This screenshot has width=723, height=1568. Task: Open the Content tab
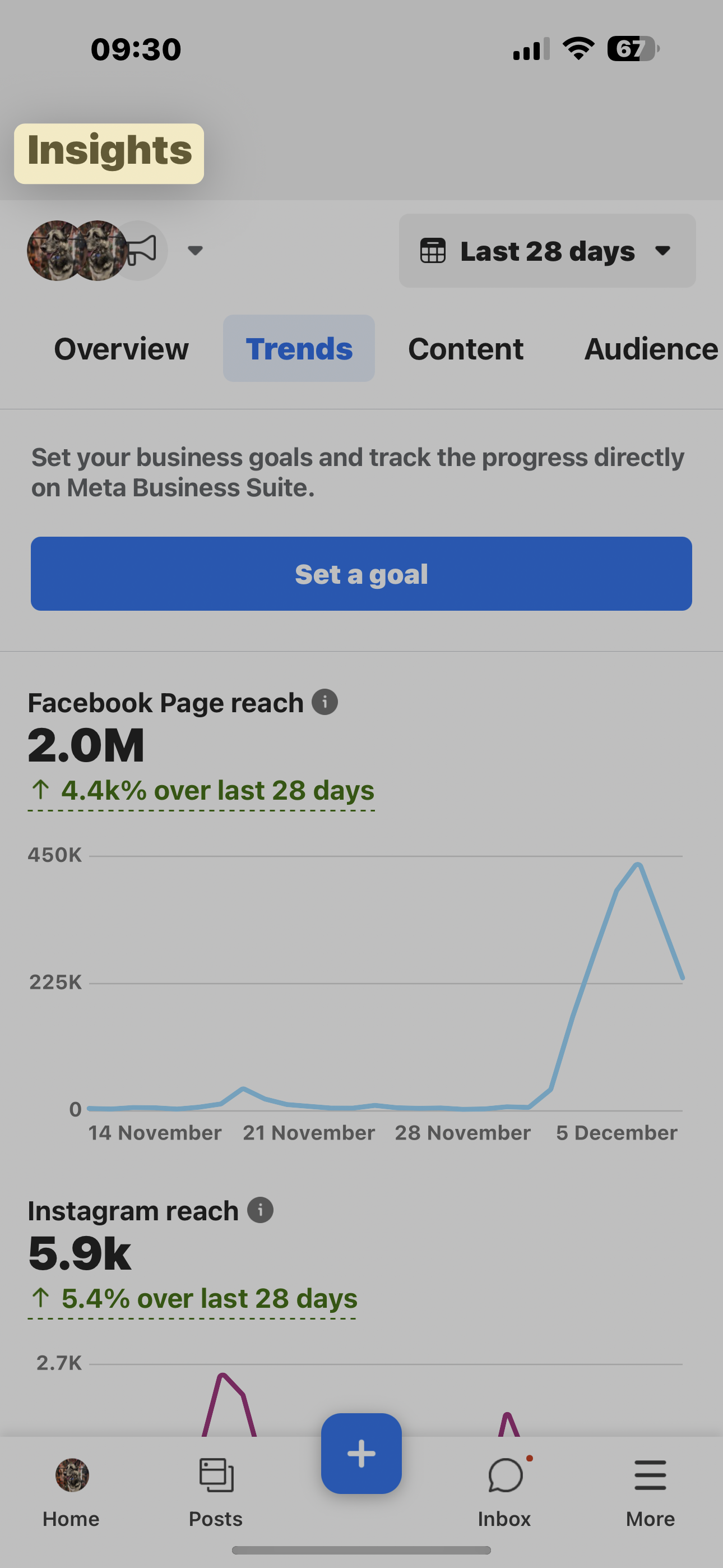pyautogui.click(x=466, y=349)
